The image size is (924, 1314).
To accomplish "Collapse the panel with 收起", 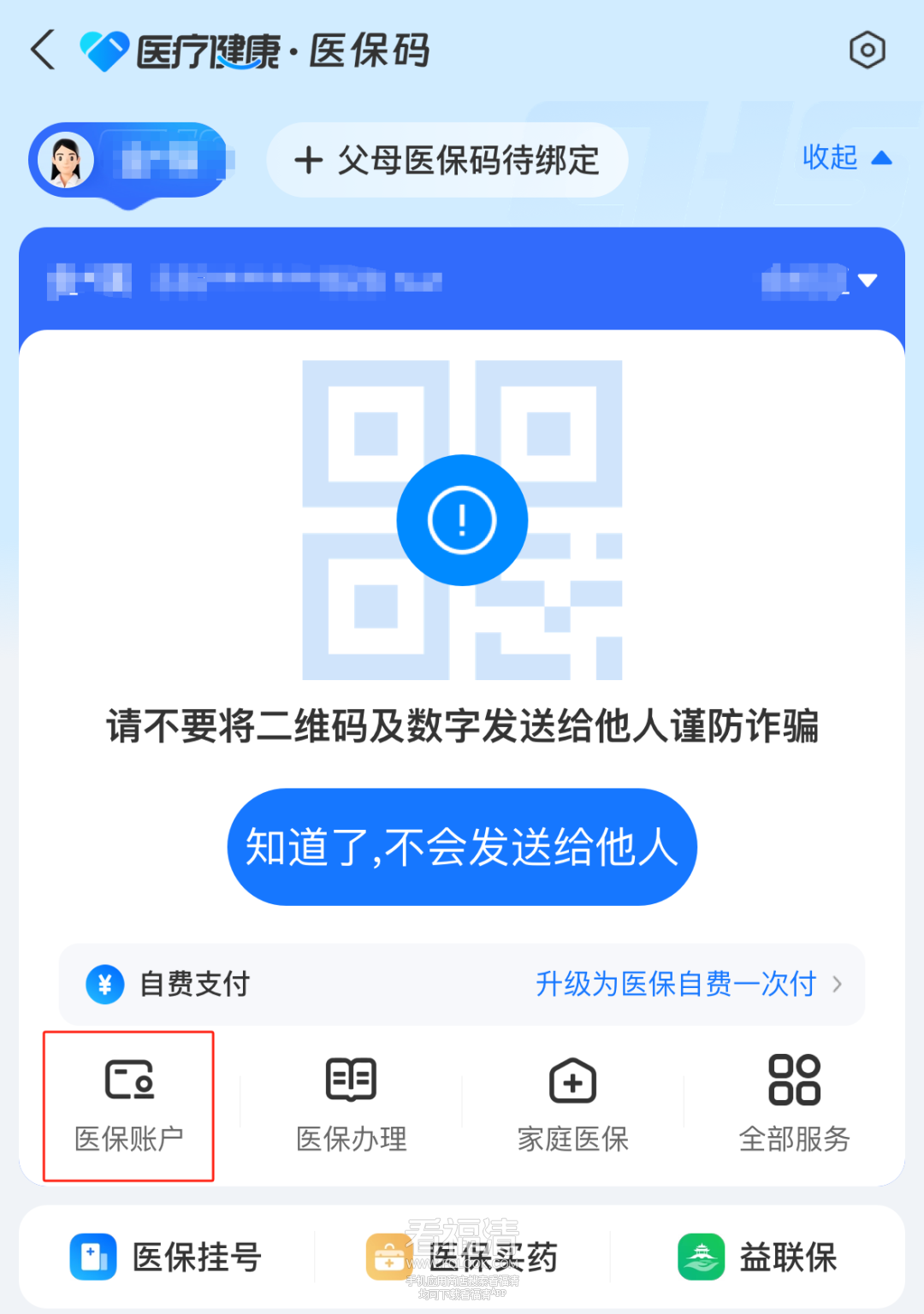I will pyautogui.click(x=846, y=158).
